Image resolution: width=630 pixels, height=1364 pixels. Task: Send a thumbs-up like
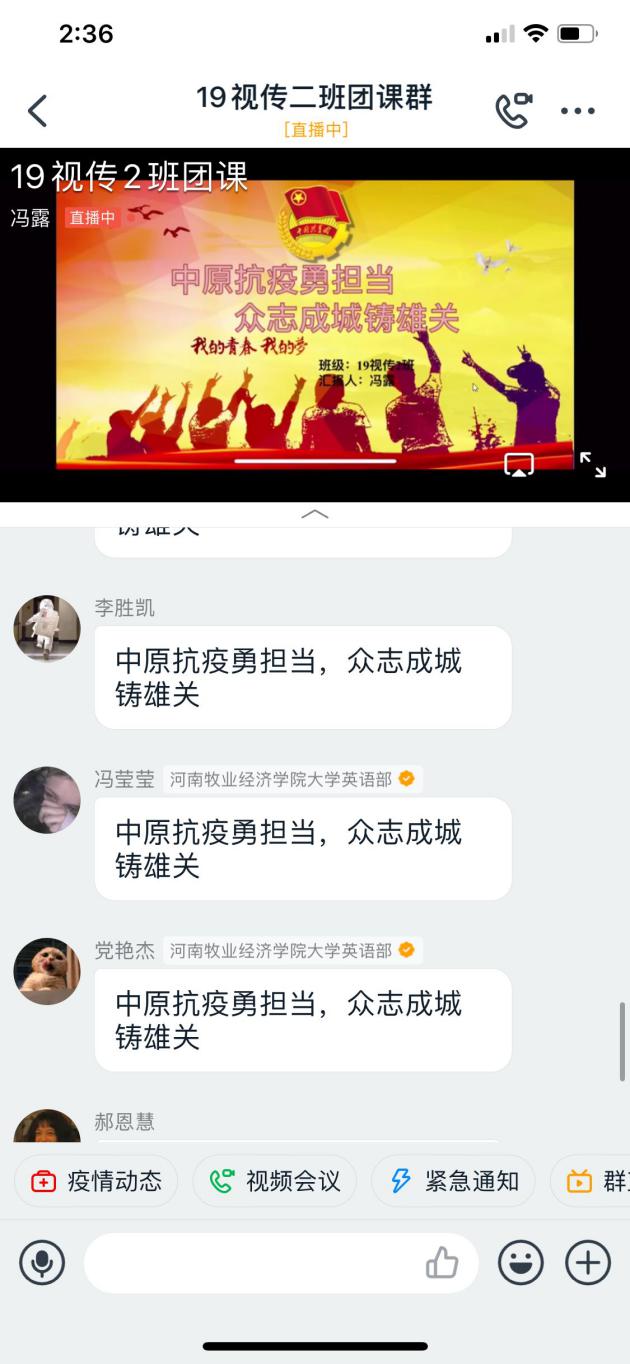coord(442,1263)
